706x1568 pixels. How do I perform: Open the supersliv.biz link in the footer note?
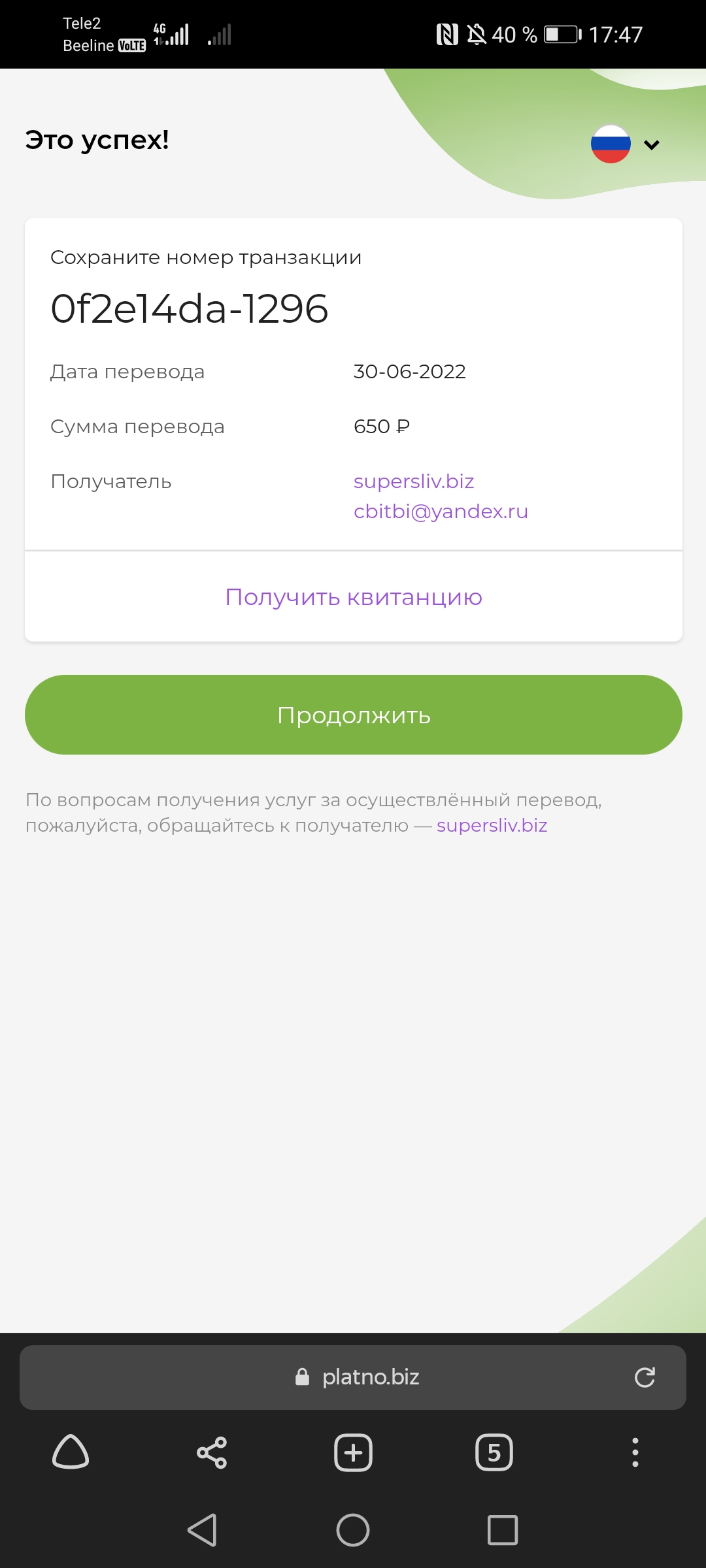click(x=492, y=825)
